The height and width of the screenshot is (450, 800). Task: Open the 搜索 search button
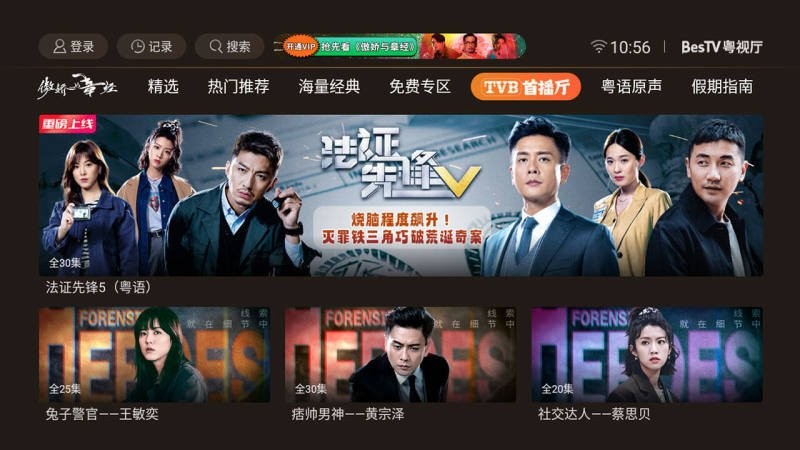tap(229, 46)
